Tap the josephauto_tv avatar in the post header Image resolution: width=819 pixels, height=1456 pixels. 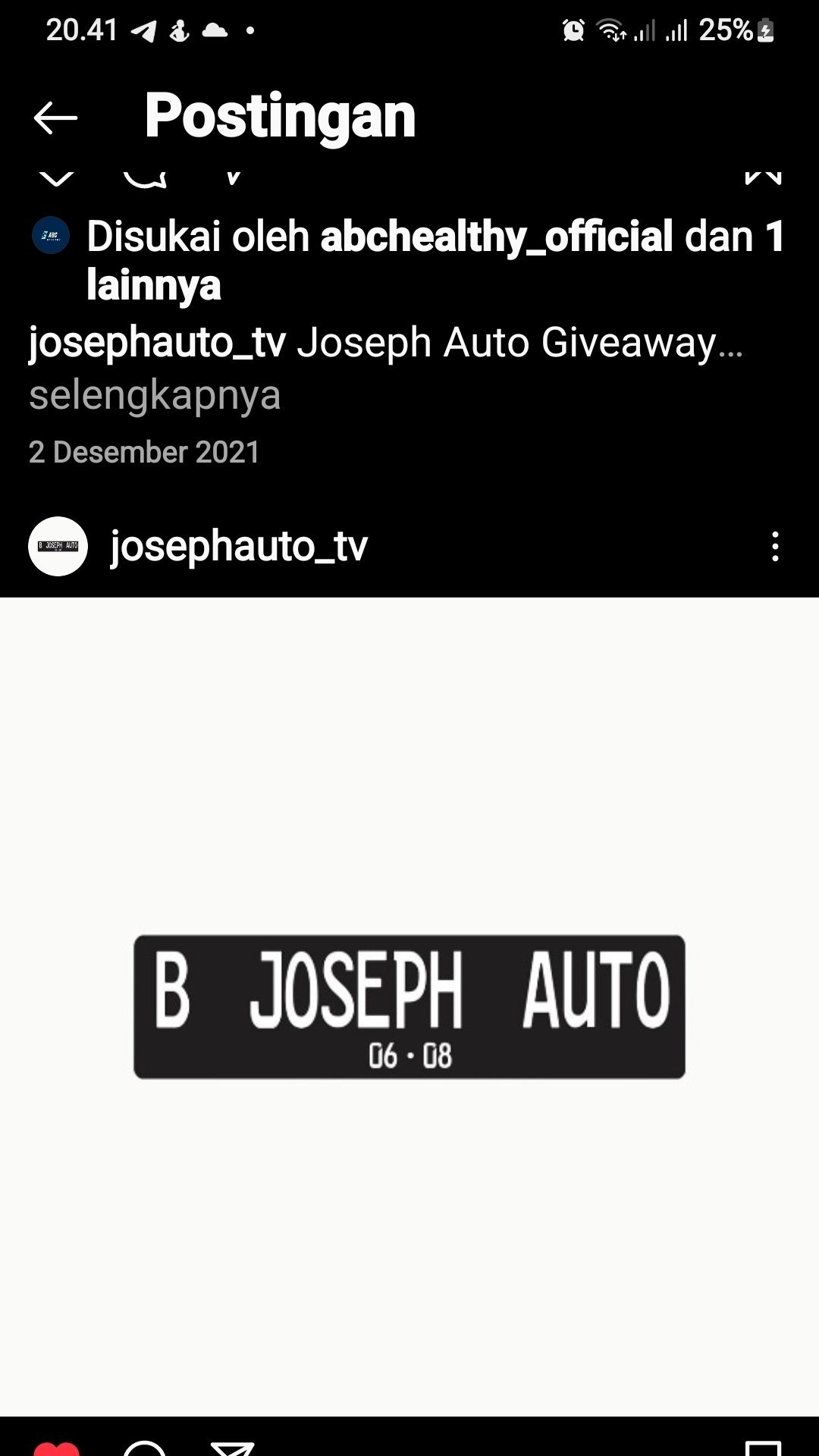point(58,546)
